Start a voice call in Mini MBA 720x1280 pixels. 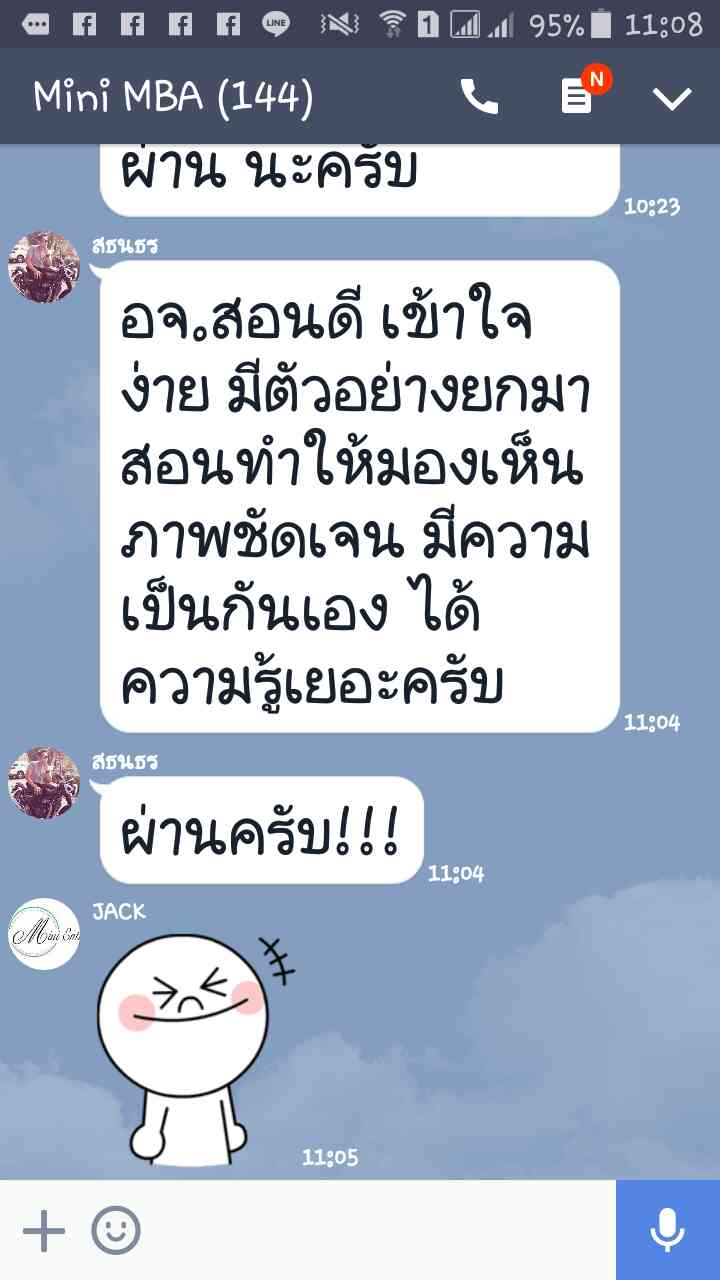tap(479, 97)
